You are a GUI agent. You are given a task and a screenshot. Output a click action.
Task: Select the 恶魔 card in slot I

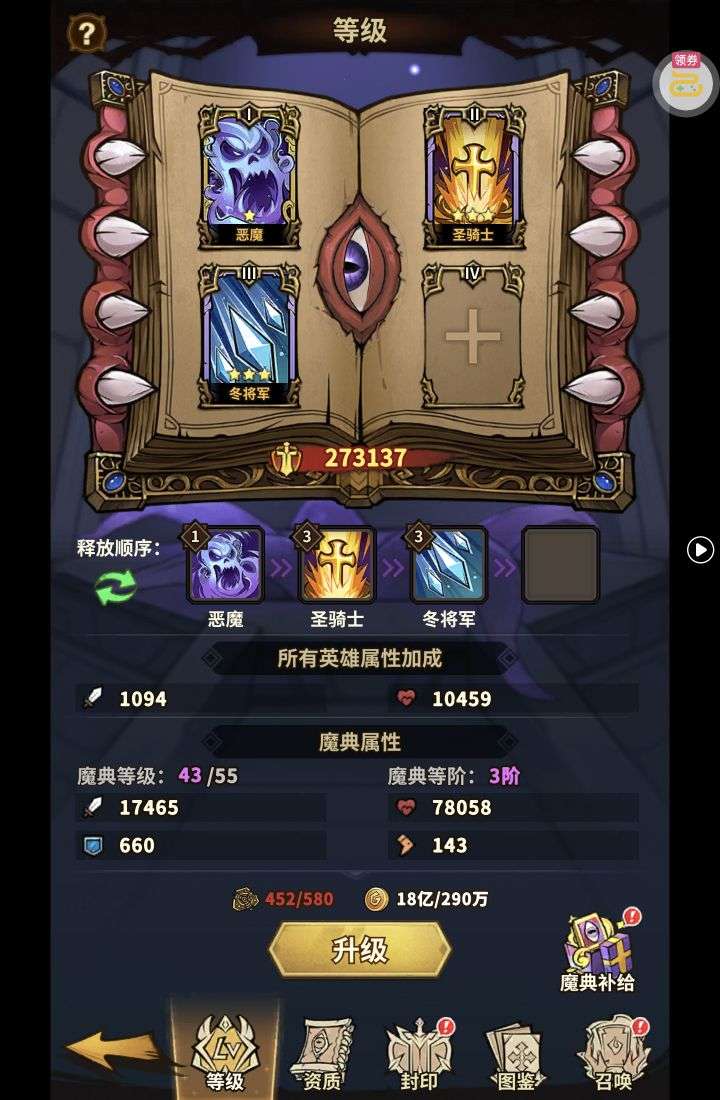[249, 177]
